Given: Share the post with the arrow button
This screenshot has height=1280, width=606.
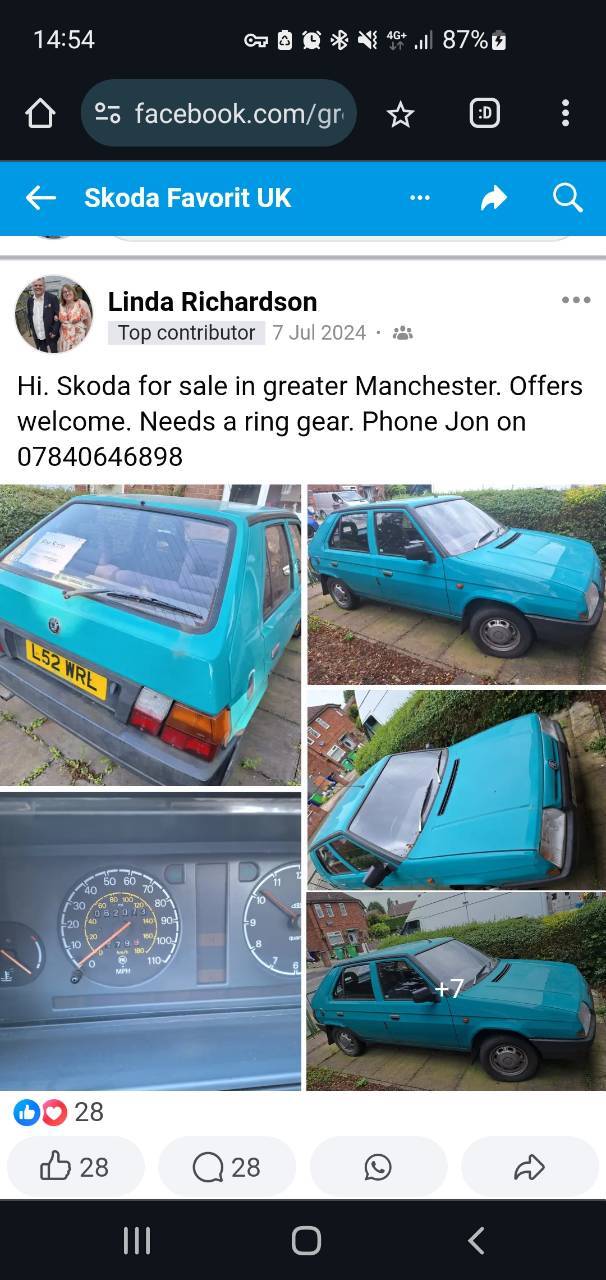Looking at the screenshot, I should pyautogui.click(x=529, y=1167).
